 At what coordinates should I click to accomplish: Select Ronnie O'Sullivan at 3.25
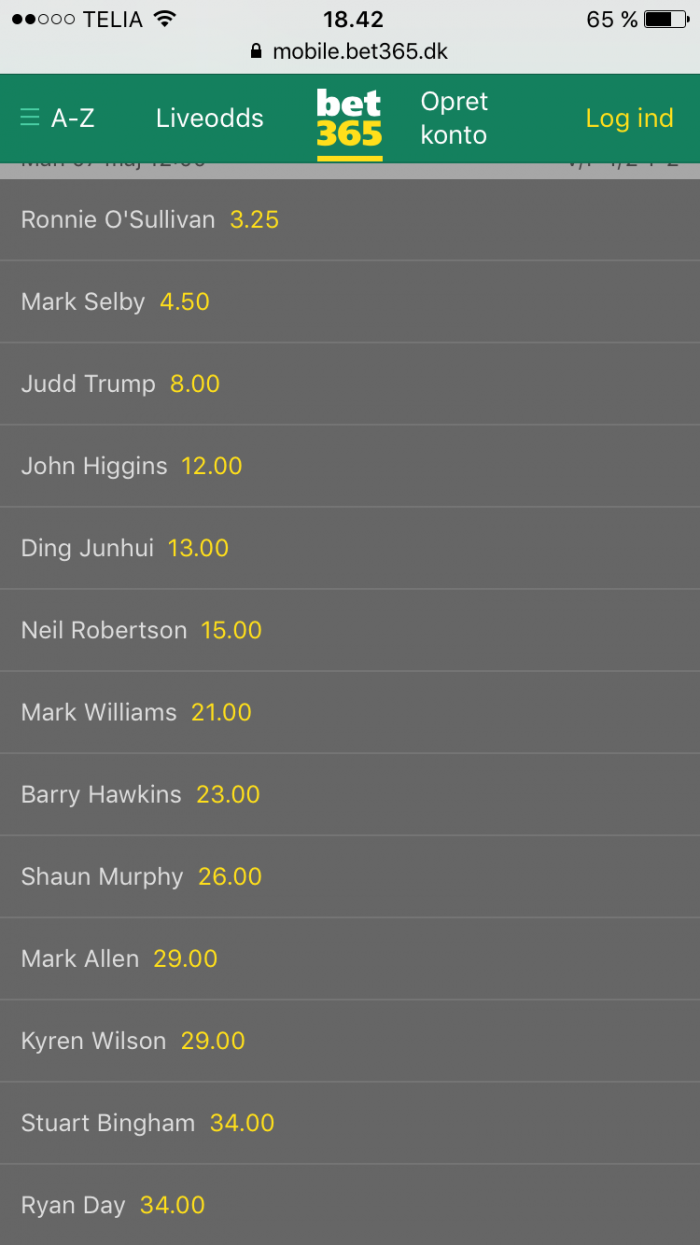pos(350,220)
